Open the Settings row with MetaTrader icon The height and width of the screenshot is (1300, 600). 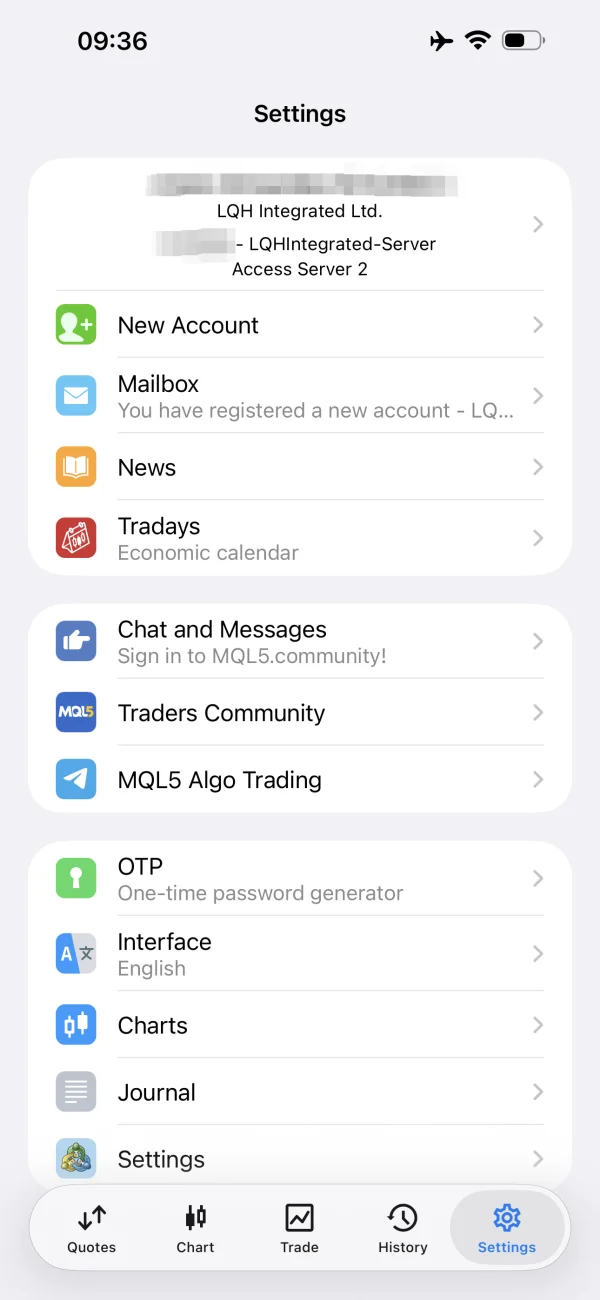[x=300, y=1157]
